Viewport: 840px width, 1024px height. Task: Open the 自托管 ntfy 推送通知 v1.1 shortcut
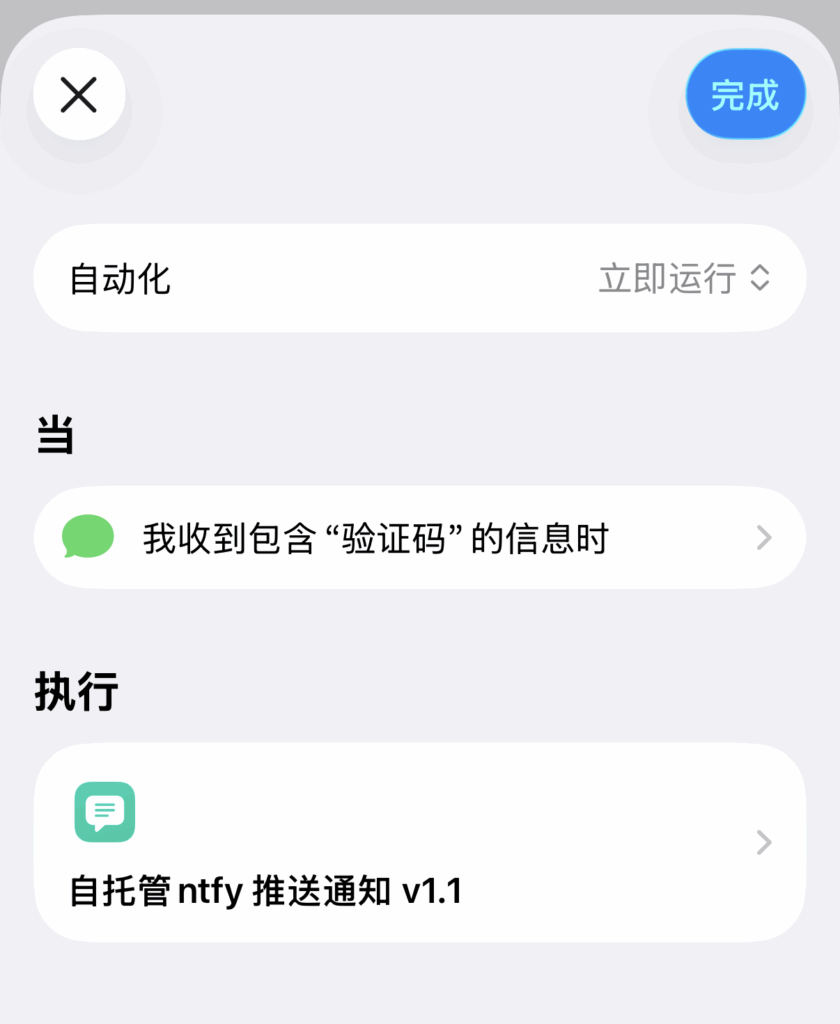pos(419,842)
